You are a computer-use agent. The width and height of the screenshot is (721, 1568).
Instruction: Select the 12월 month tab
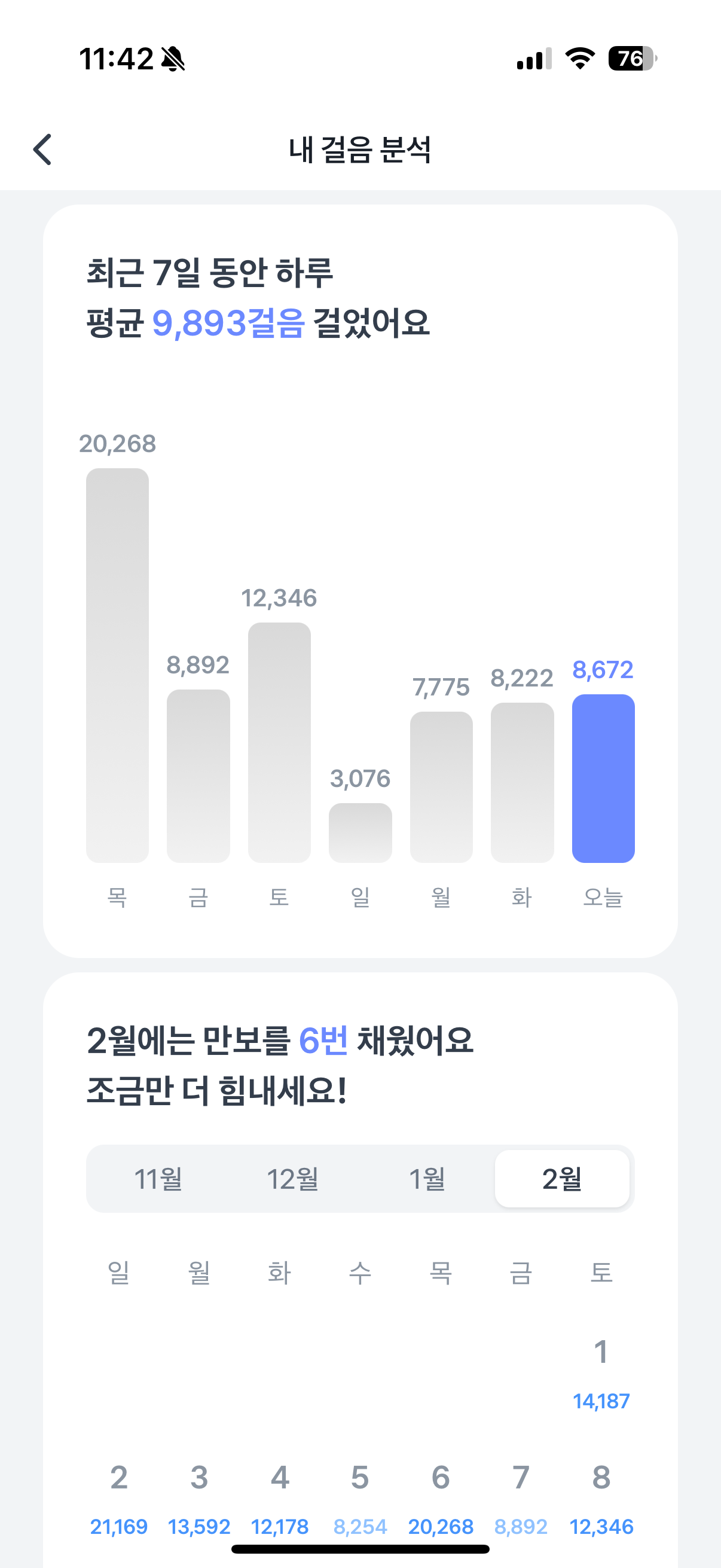(x=293, y=1179)
